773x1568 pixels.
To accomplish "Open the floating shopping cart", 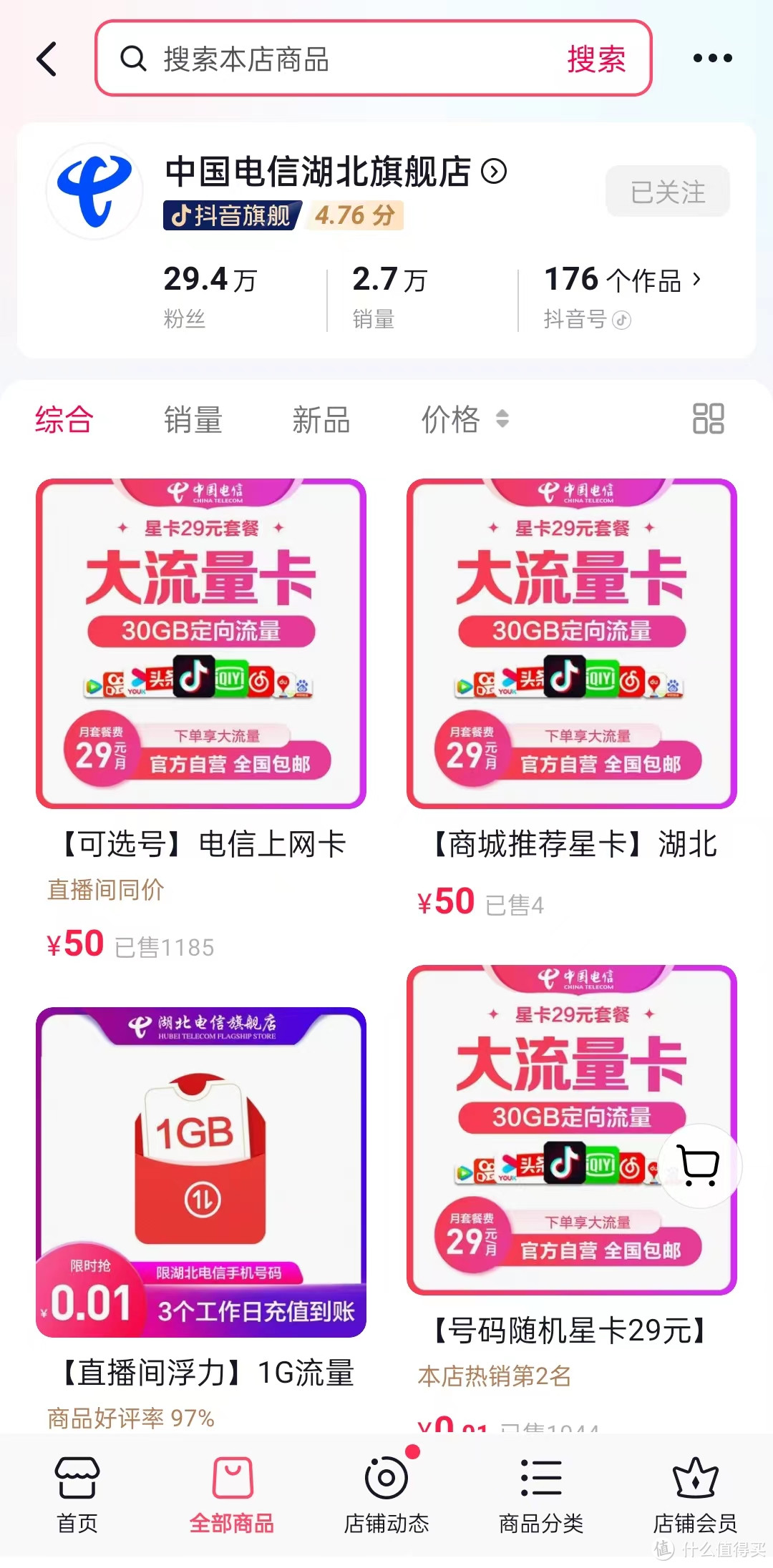I will (700, 1166).
